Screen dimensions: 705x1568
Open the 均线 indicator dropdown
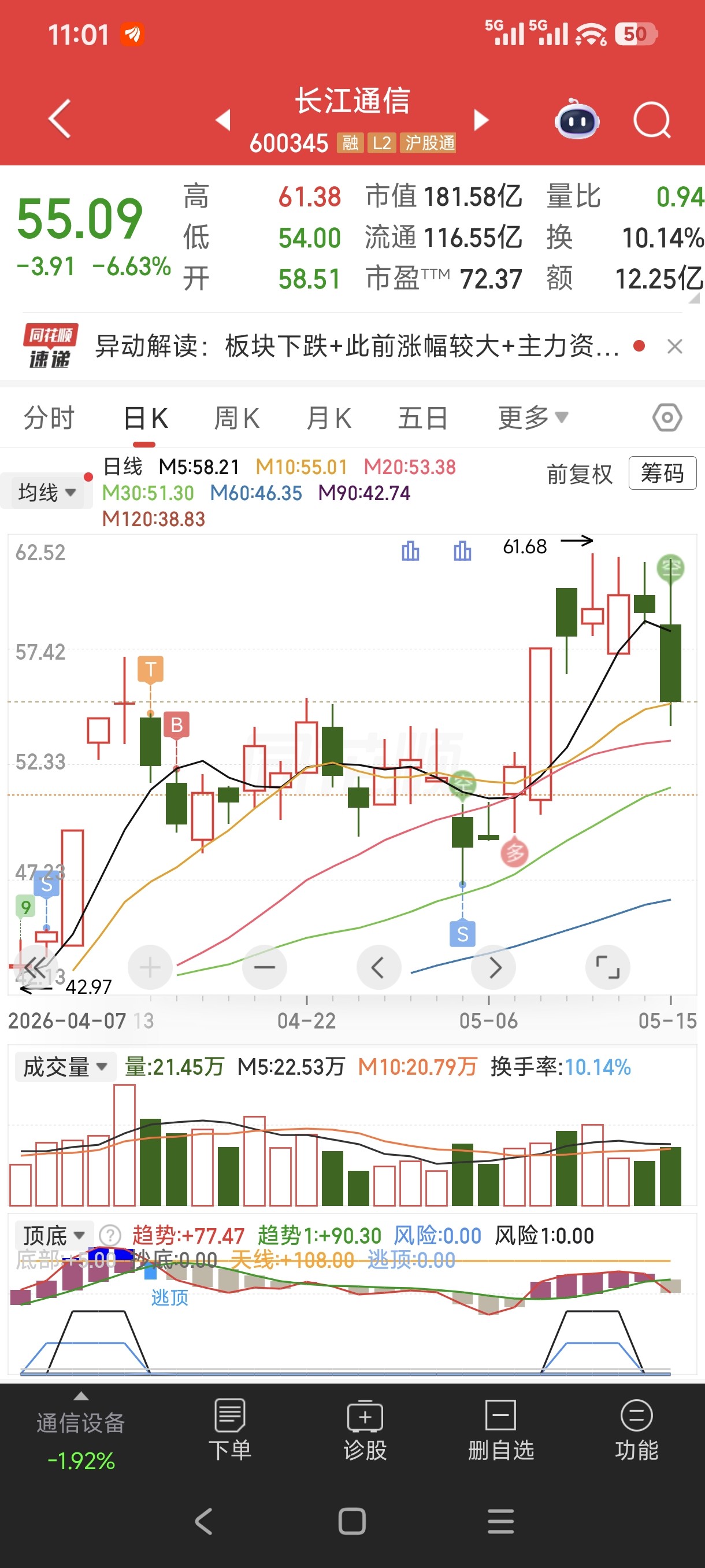click(46, 491)
